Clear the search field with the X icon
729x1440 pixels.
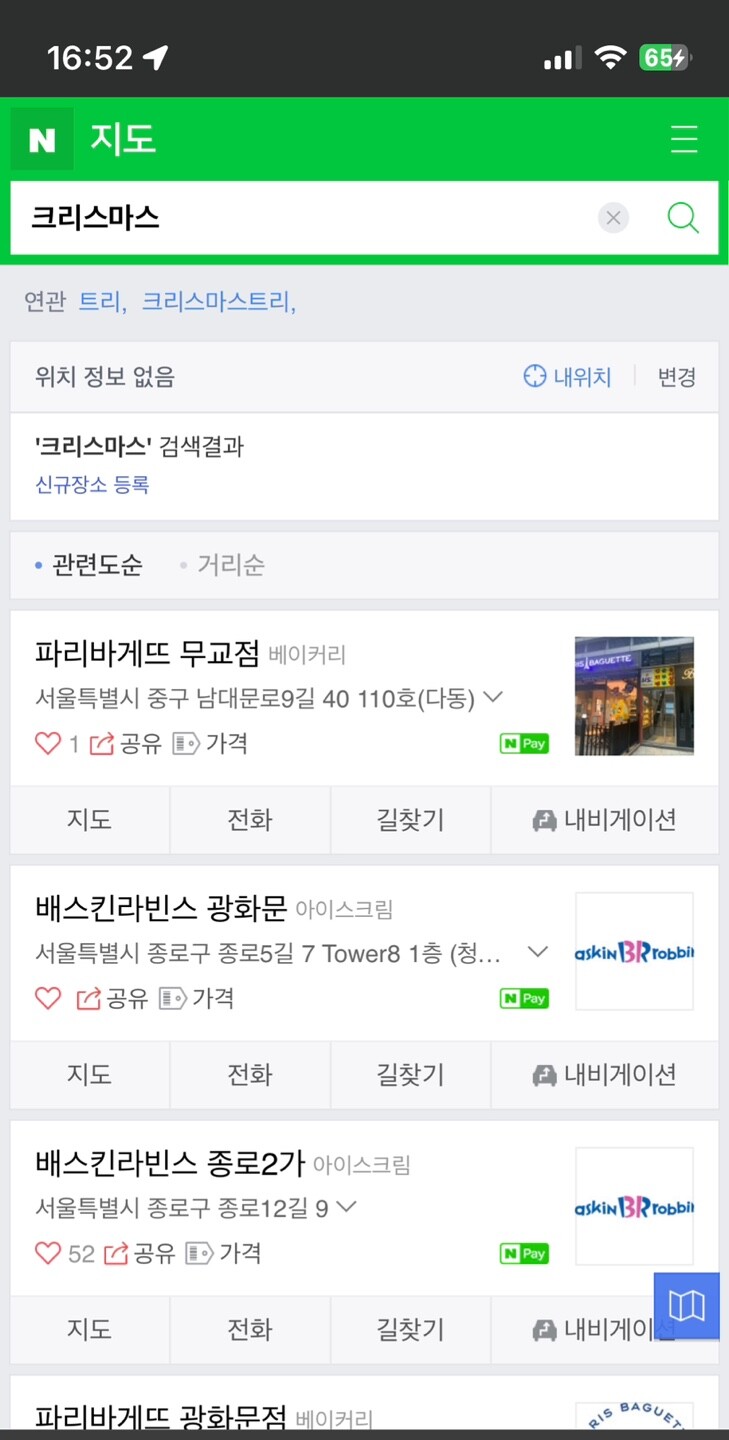pyautogui.click(x=613, y=218)
